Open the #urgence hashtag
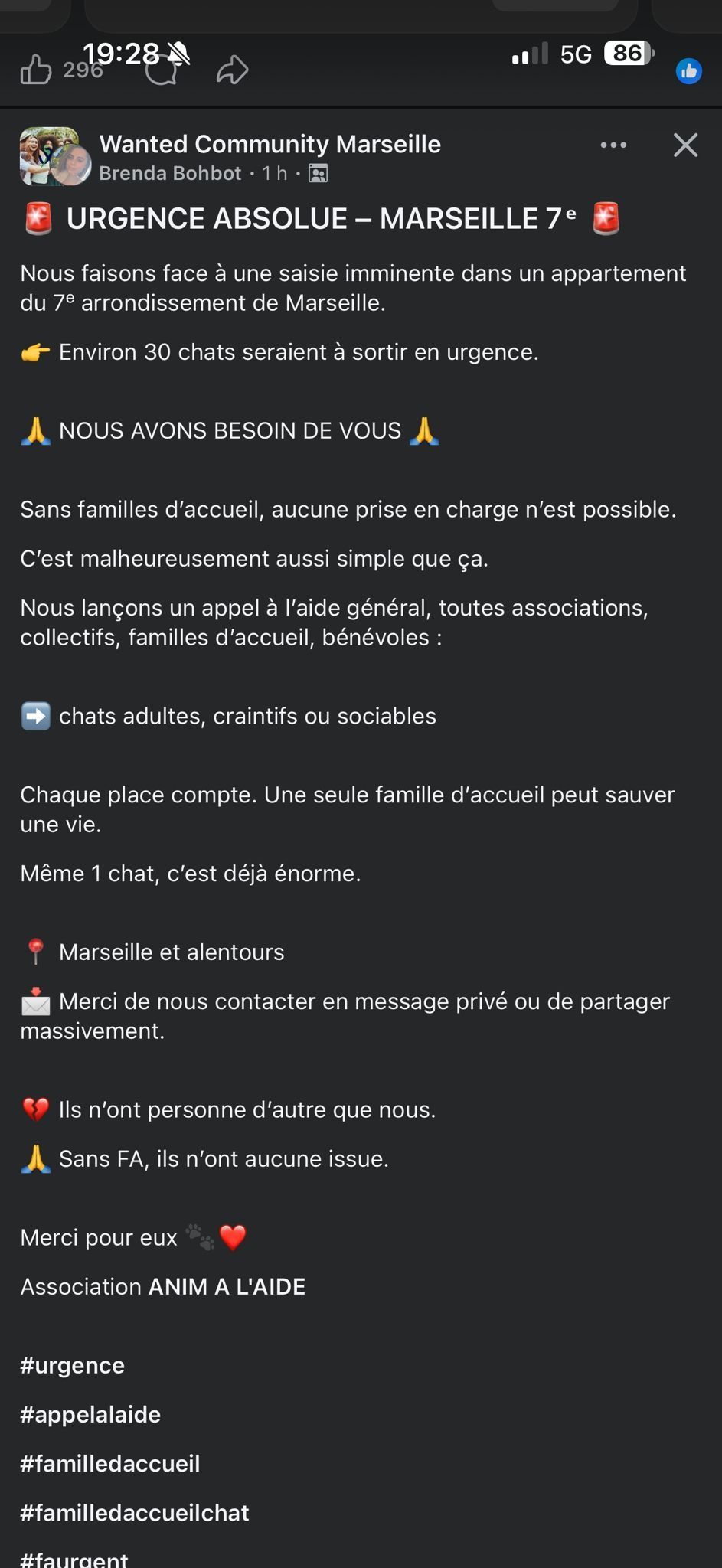Viewport: 722px width, 1568px height. (73, 1365)
